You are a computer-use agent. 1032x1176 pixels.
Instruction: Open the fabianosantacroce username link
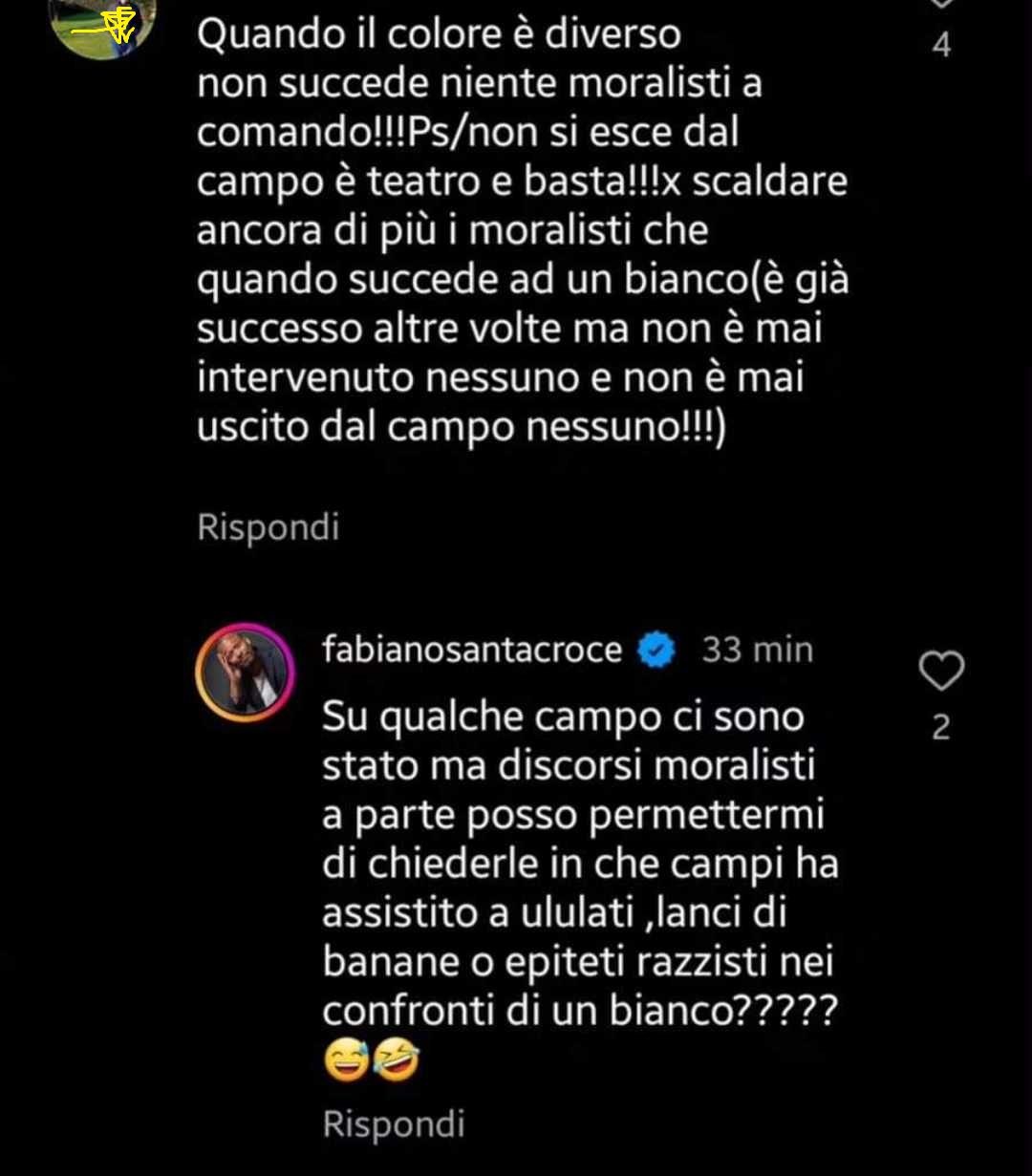tap(472, 651)
